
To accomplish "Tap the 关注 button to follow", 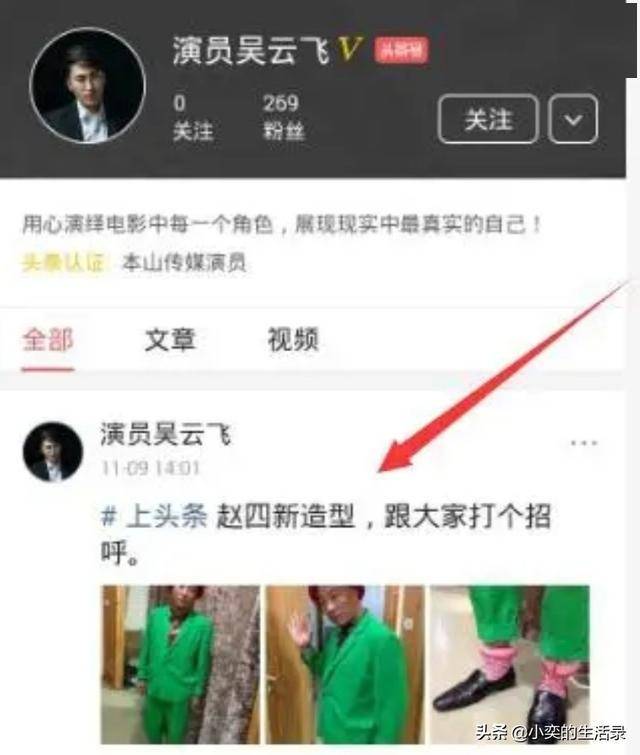I will 488,120.
